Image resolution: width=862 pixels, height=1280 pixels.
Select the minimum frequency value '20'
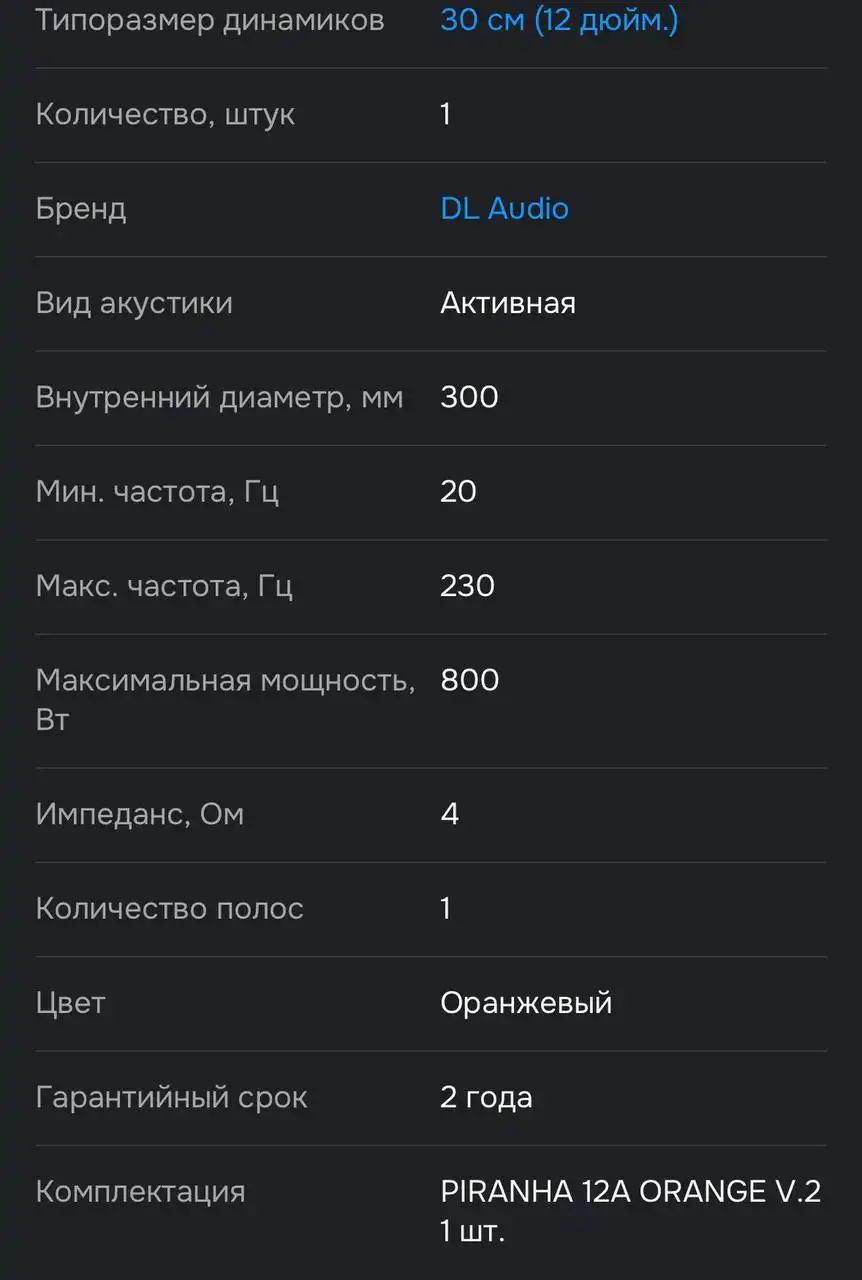[458, 491]
